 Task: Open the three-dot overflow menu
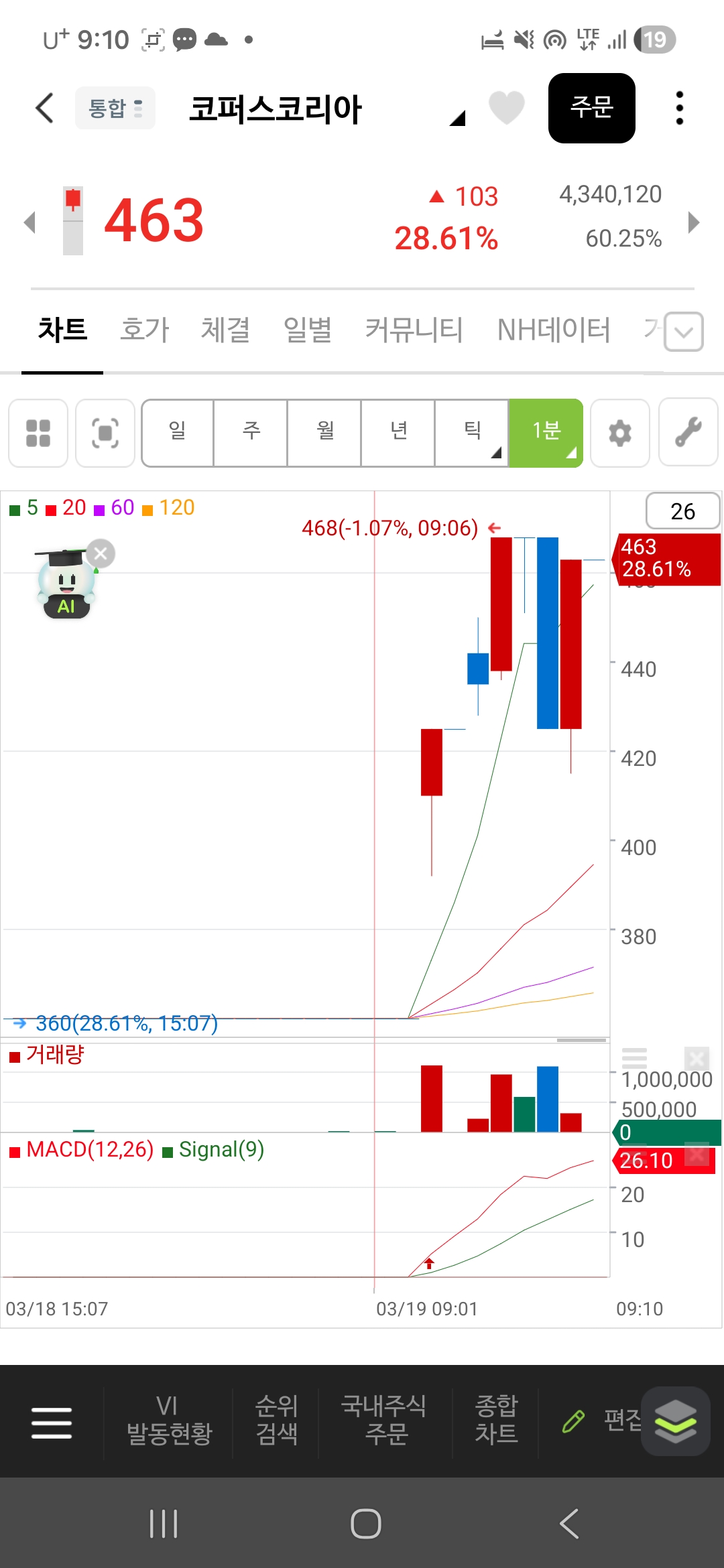[679, 108]
